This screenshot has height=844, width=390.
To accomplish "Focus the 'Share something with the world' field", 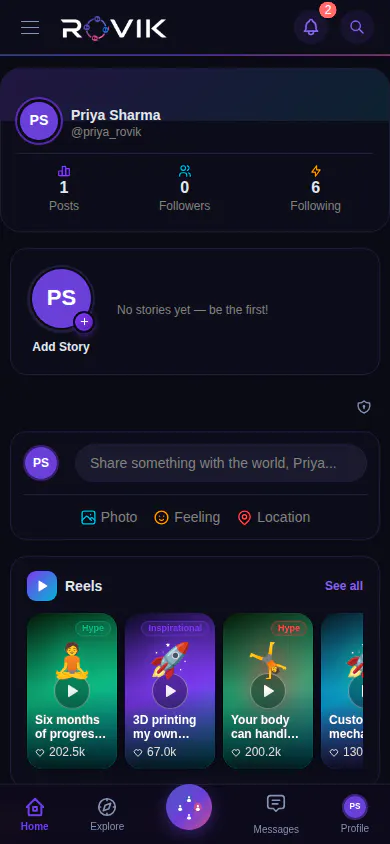I will 221,463.
